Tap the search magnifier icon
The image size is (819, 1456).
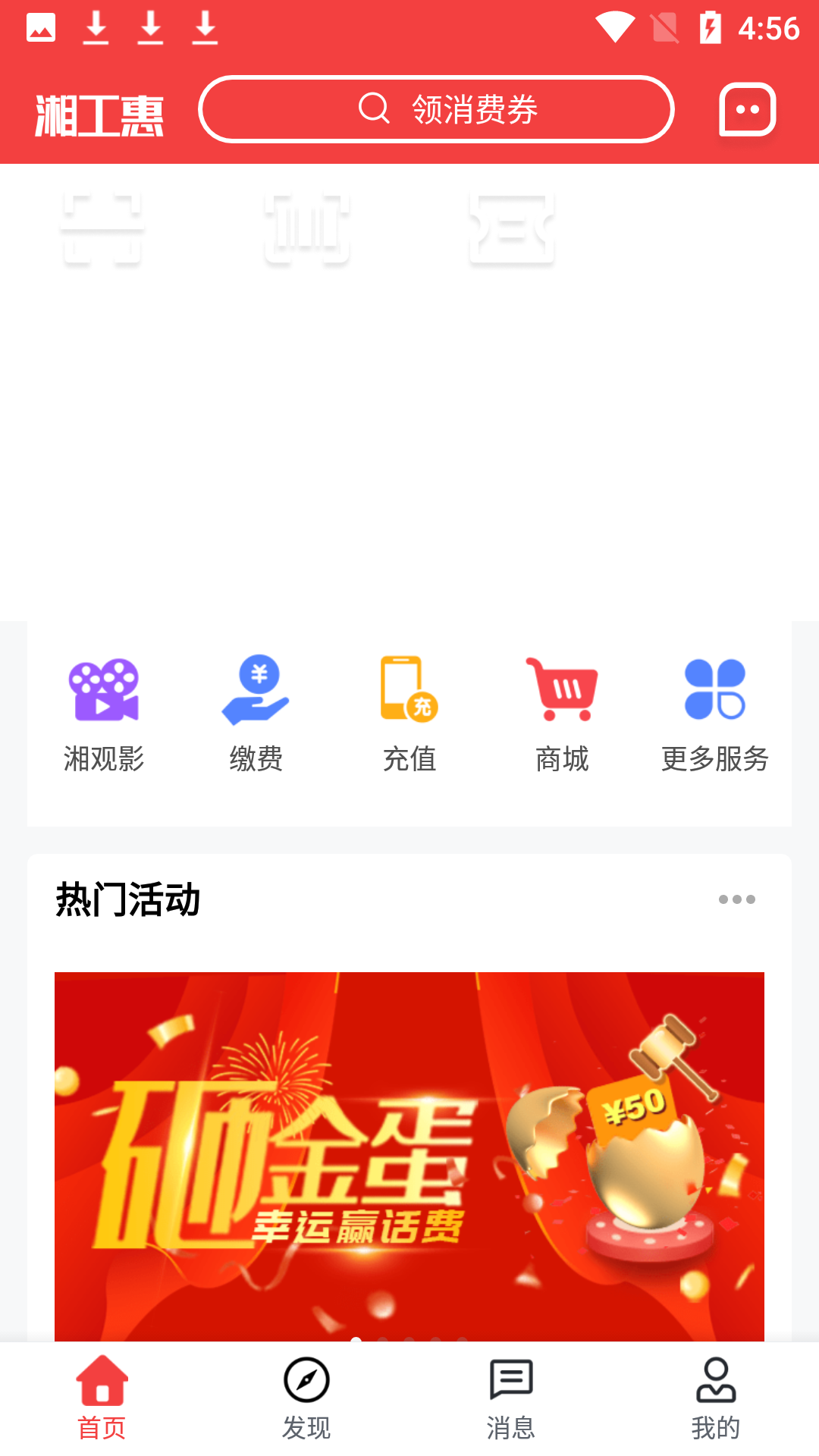(x=372, y=108)
